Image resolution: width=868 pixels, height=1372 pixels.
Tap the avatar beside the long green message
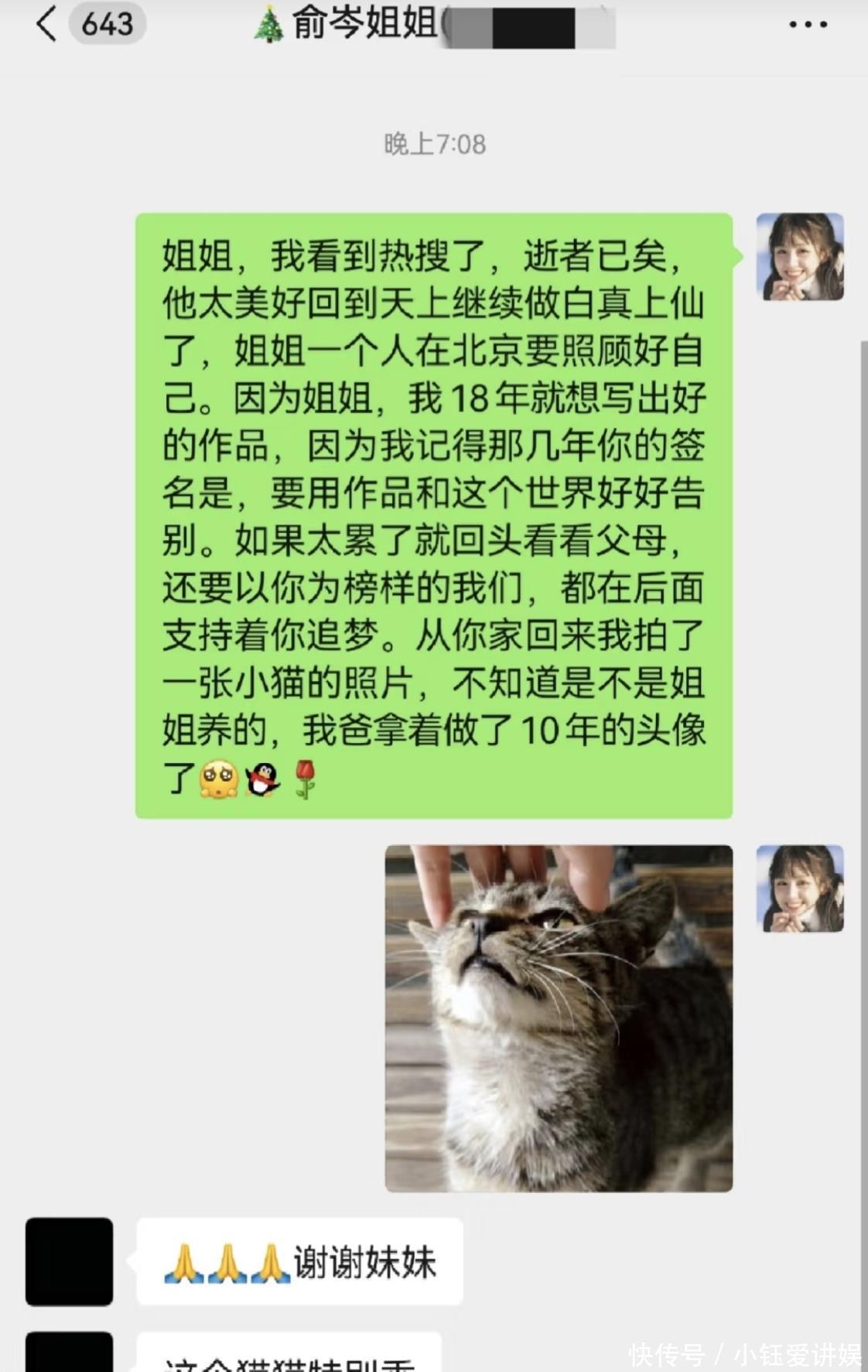pyautogui.click(x=799, y=256)
